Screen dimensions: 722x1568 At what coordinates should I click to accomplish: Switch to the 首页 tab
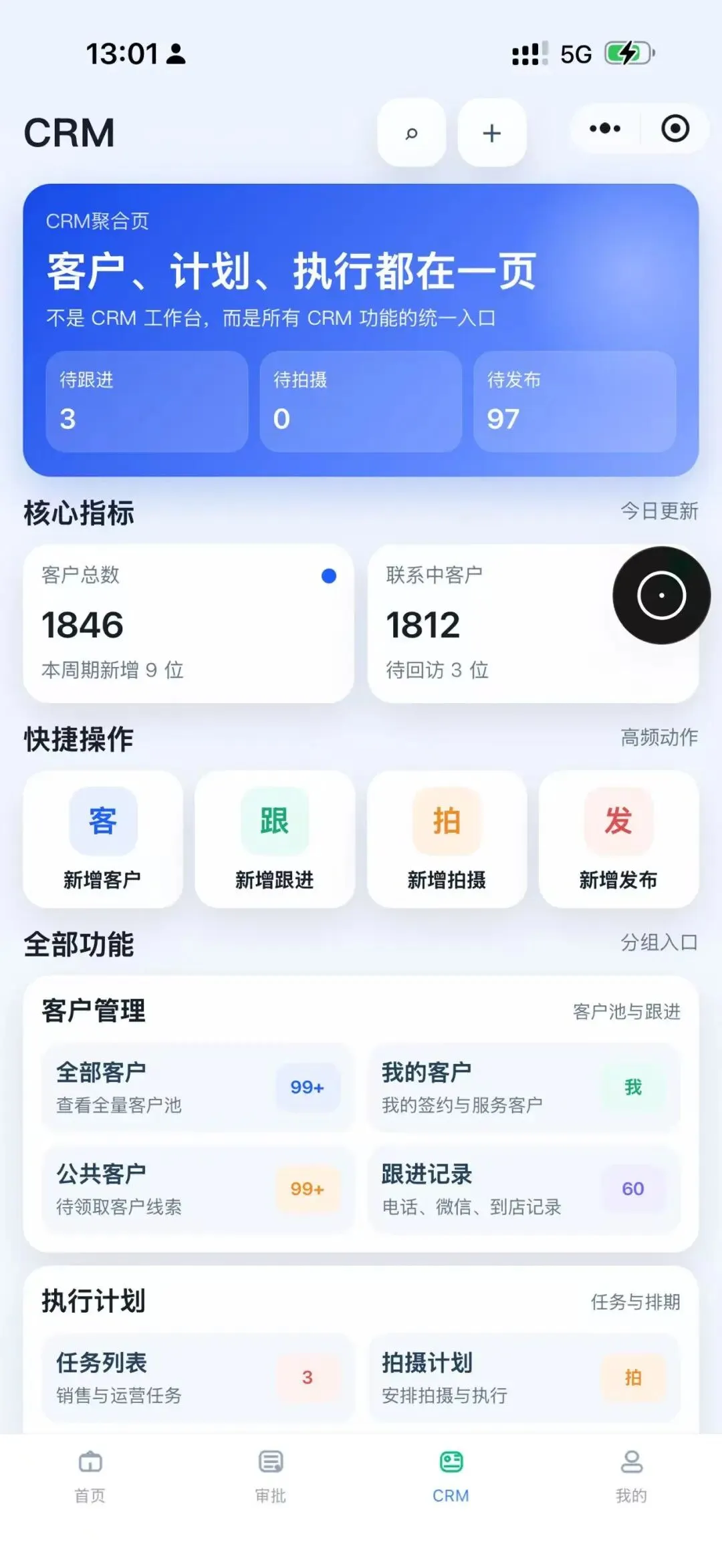(90, 1477)
